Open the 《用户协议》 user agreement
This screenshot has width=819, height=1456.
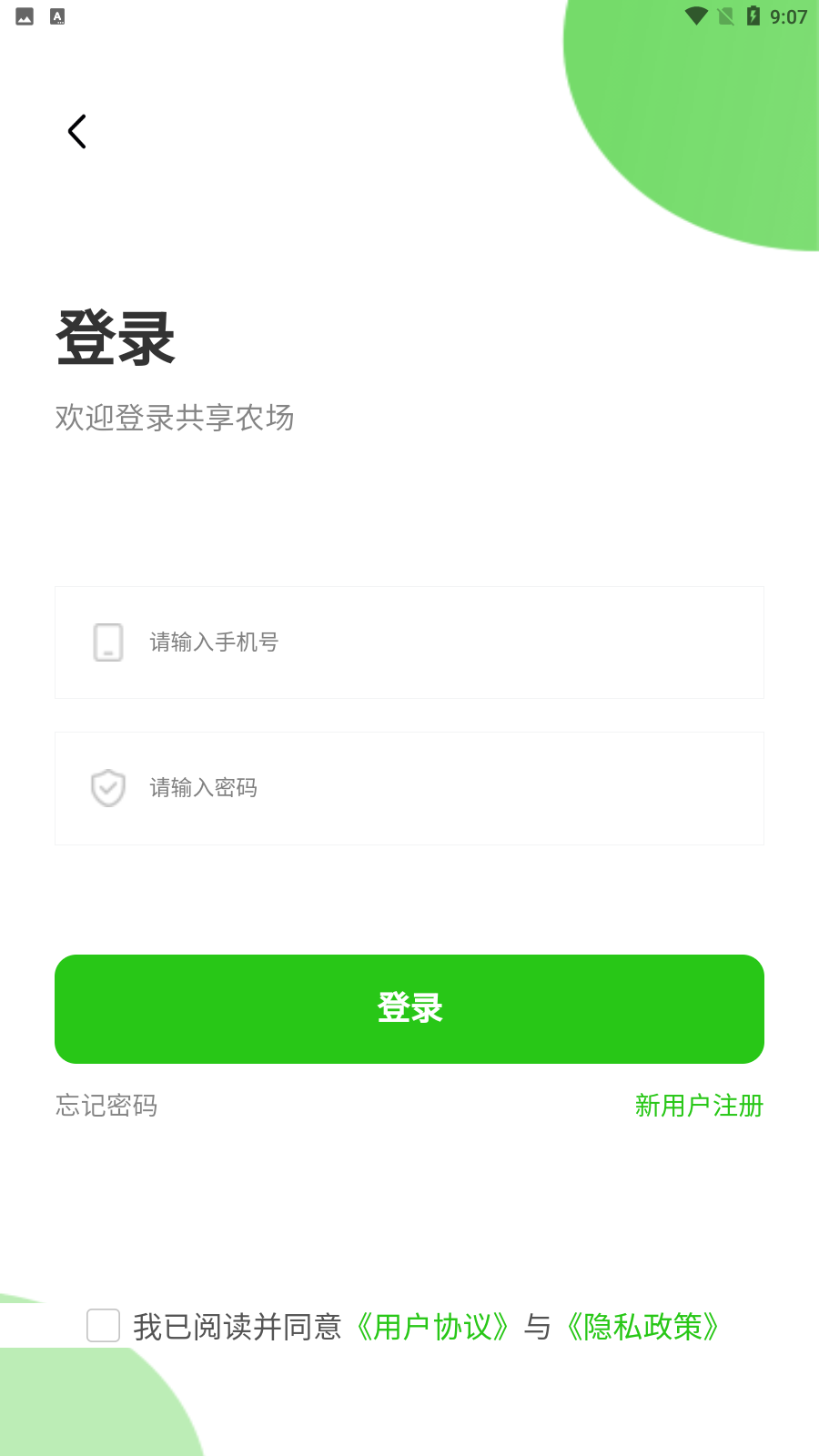[x=434, y=1328]
